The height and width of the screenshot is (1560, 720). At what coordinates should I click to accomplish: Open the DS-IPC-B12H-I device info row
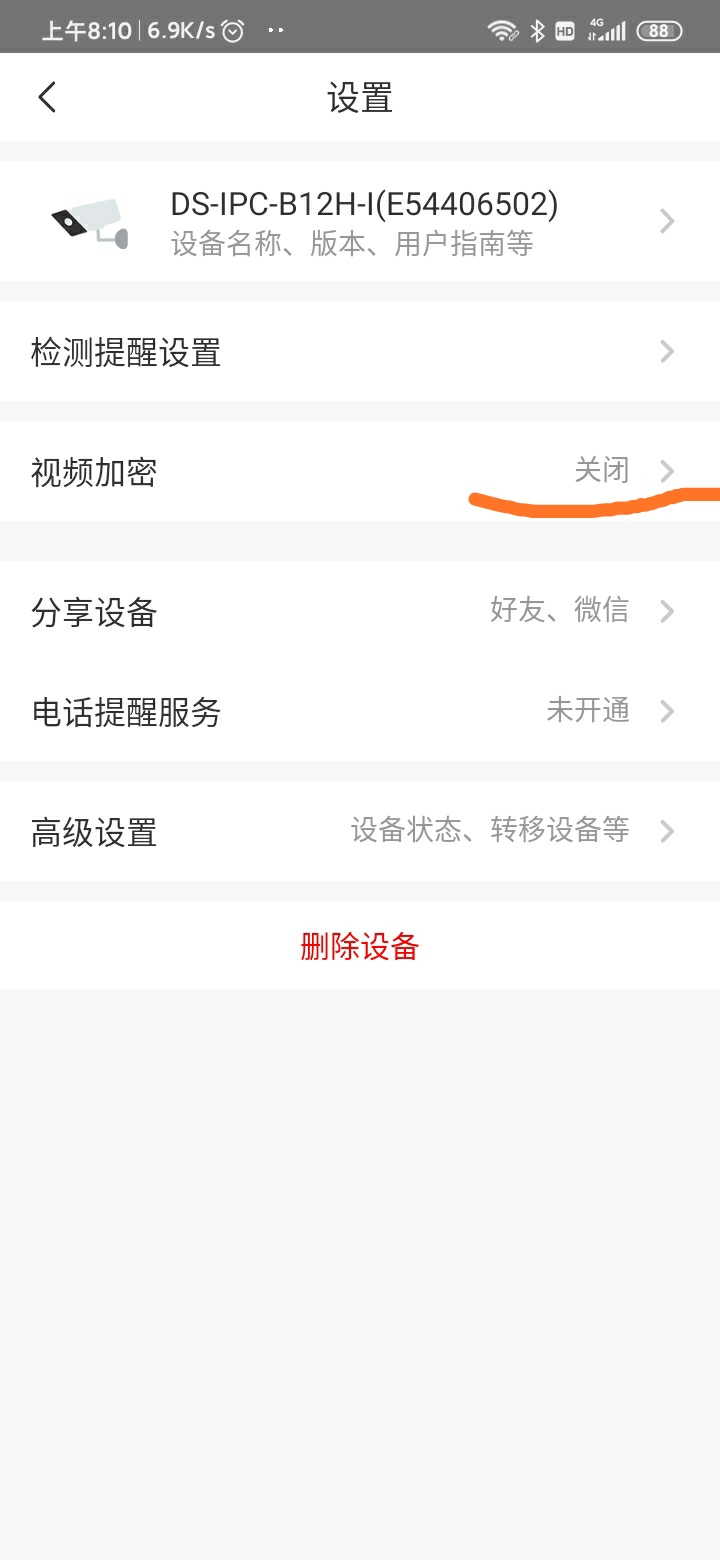(x=360, y=221)
